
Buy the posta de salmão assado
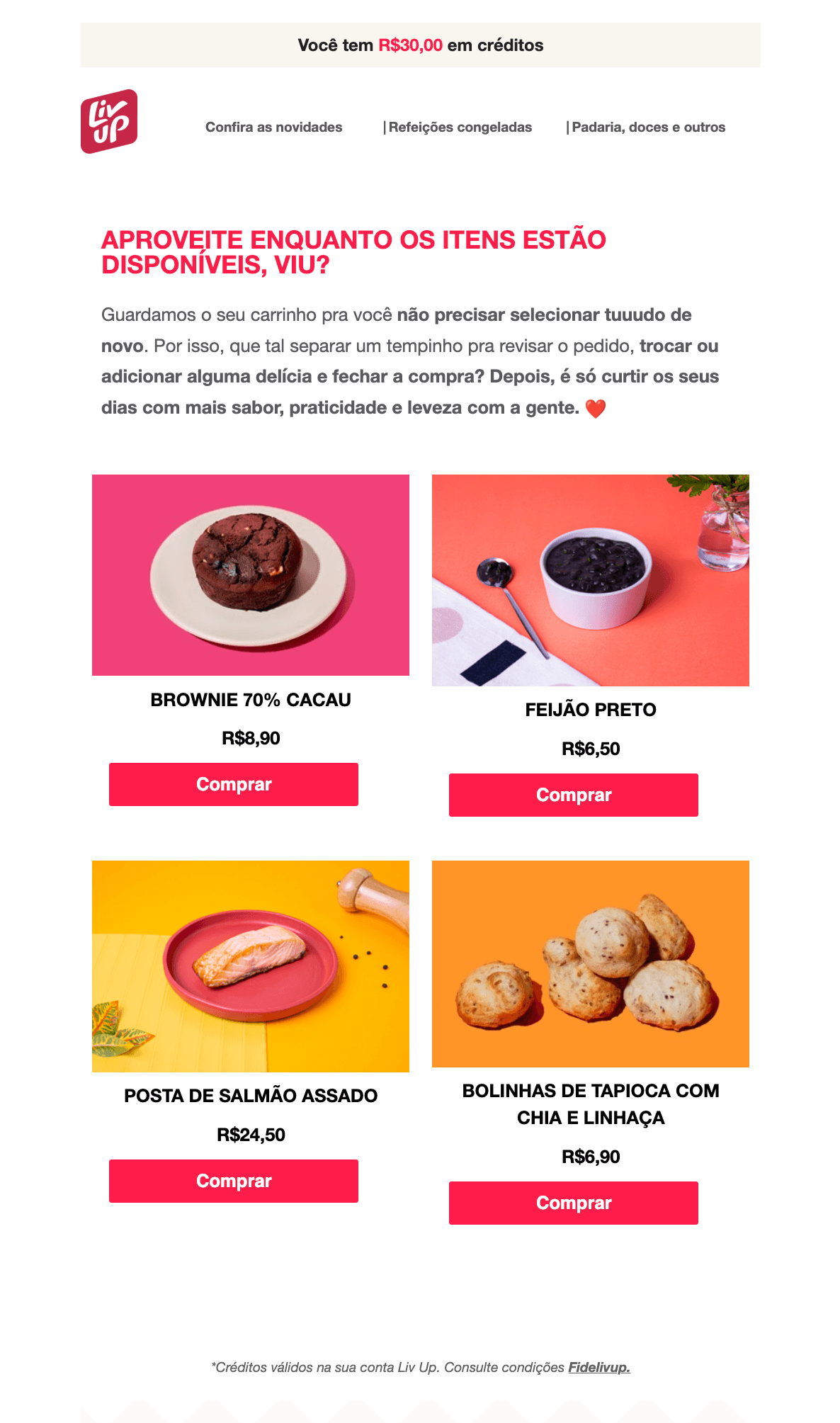[x=234, y=1181]
